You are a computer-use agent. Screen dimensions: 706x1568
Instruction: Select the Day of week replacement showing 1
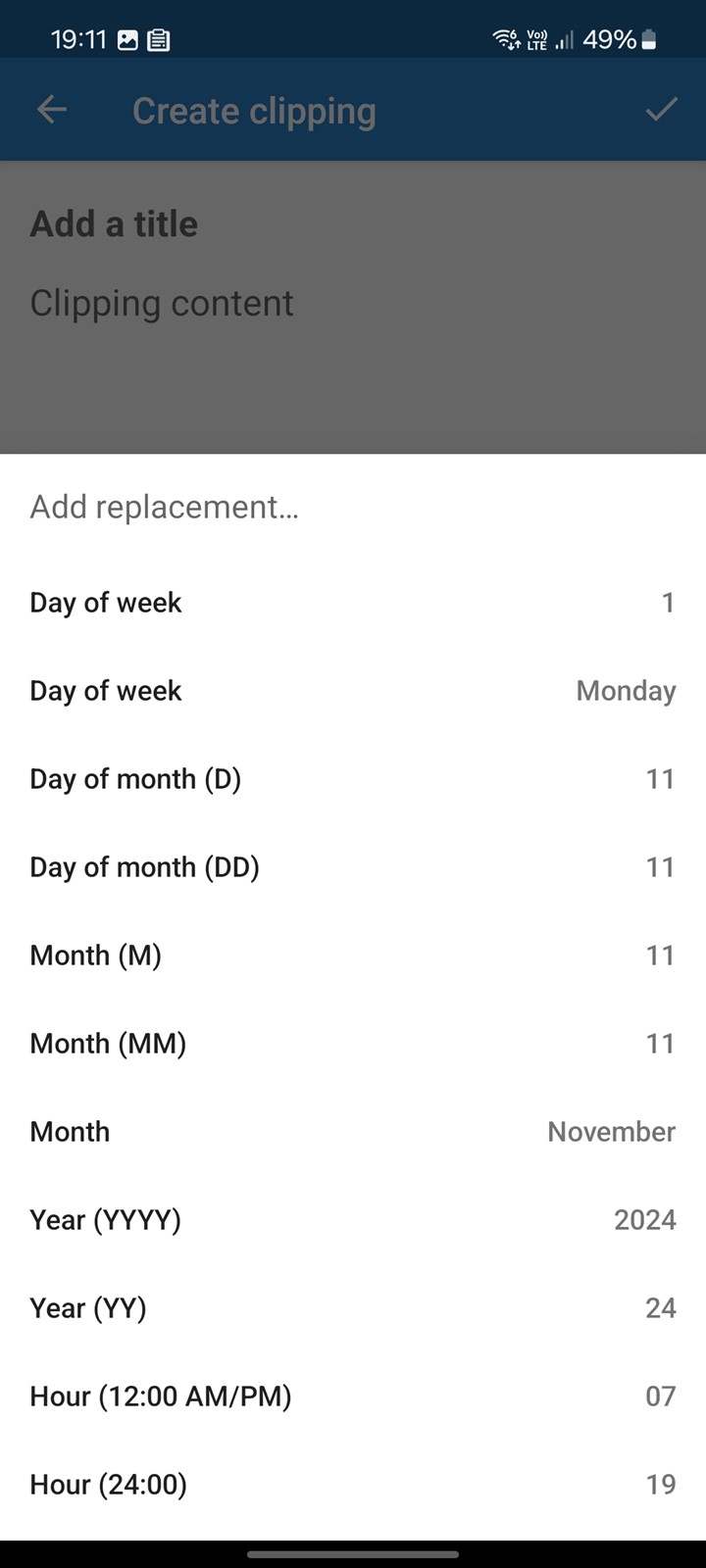point(353,603)
